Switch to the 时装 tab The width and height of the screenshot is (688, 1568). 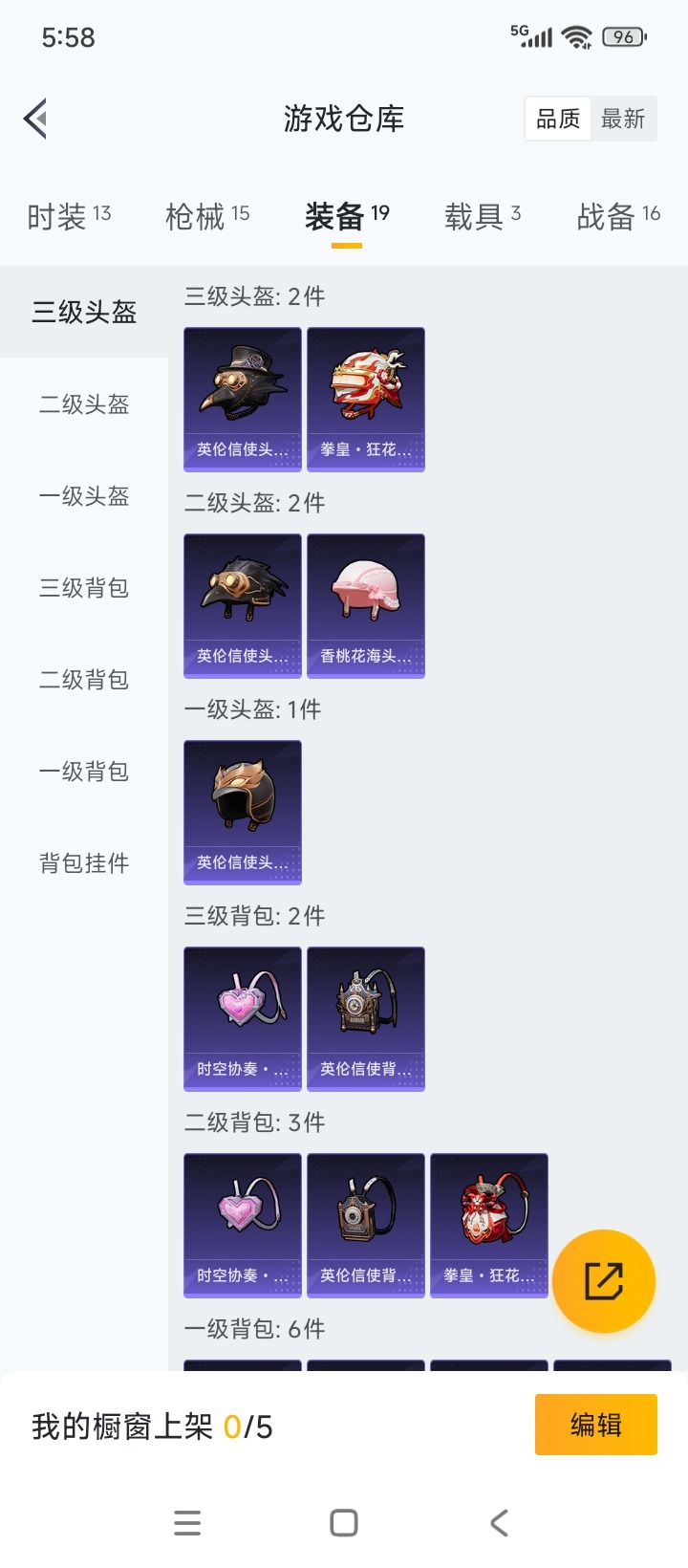(x=69, y=216)
